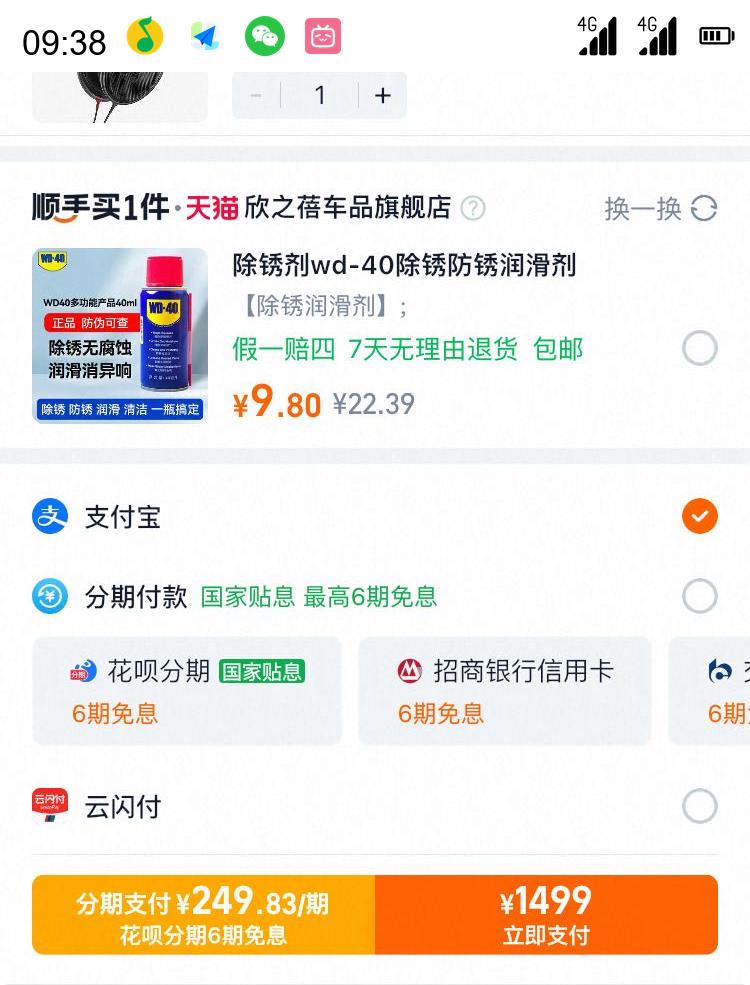Tap ¥1499 立即支付 to pay now
This screenshot has width=750, height=985.
click(546, 915)
